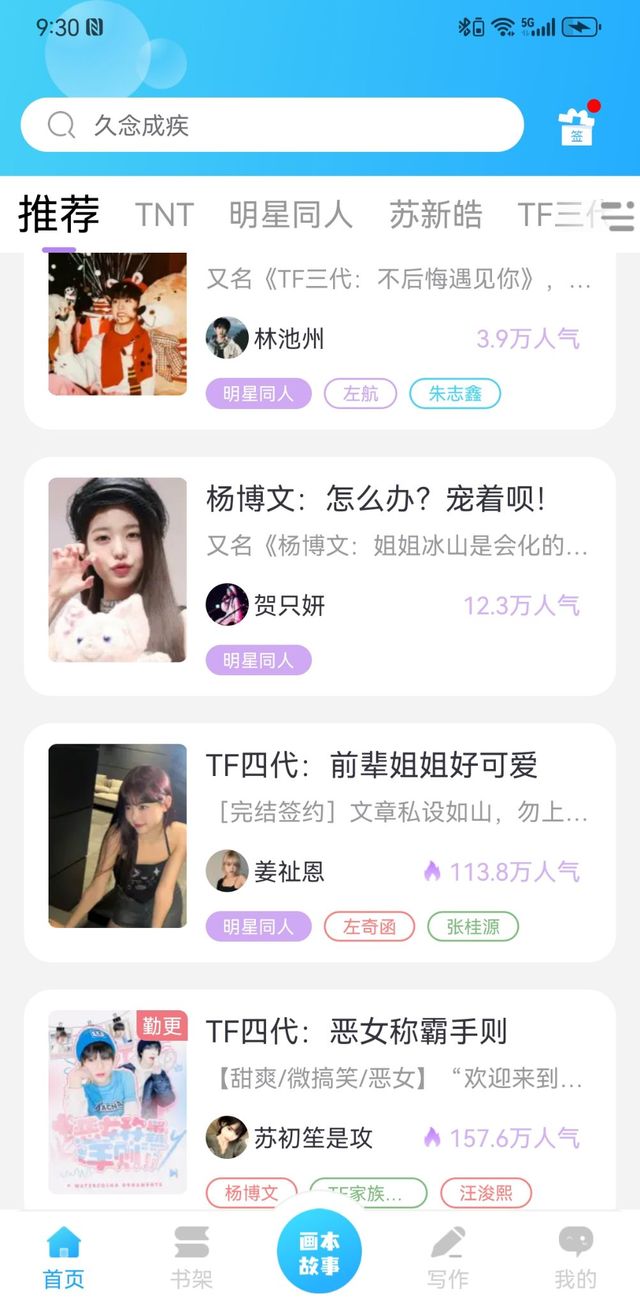The height and width of the screenshot is (1307, 640).
Task: Open the story TF四代：恶女称霸手则
Action: coord(357,1031)
